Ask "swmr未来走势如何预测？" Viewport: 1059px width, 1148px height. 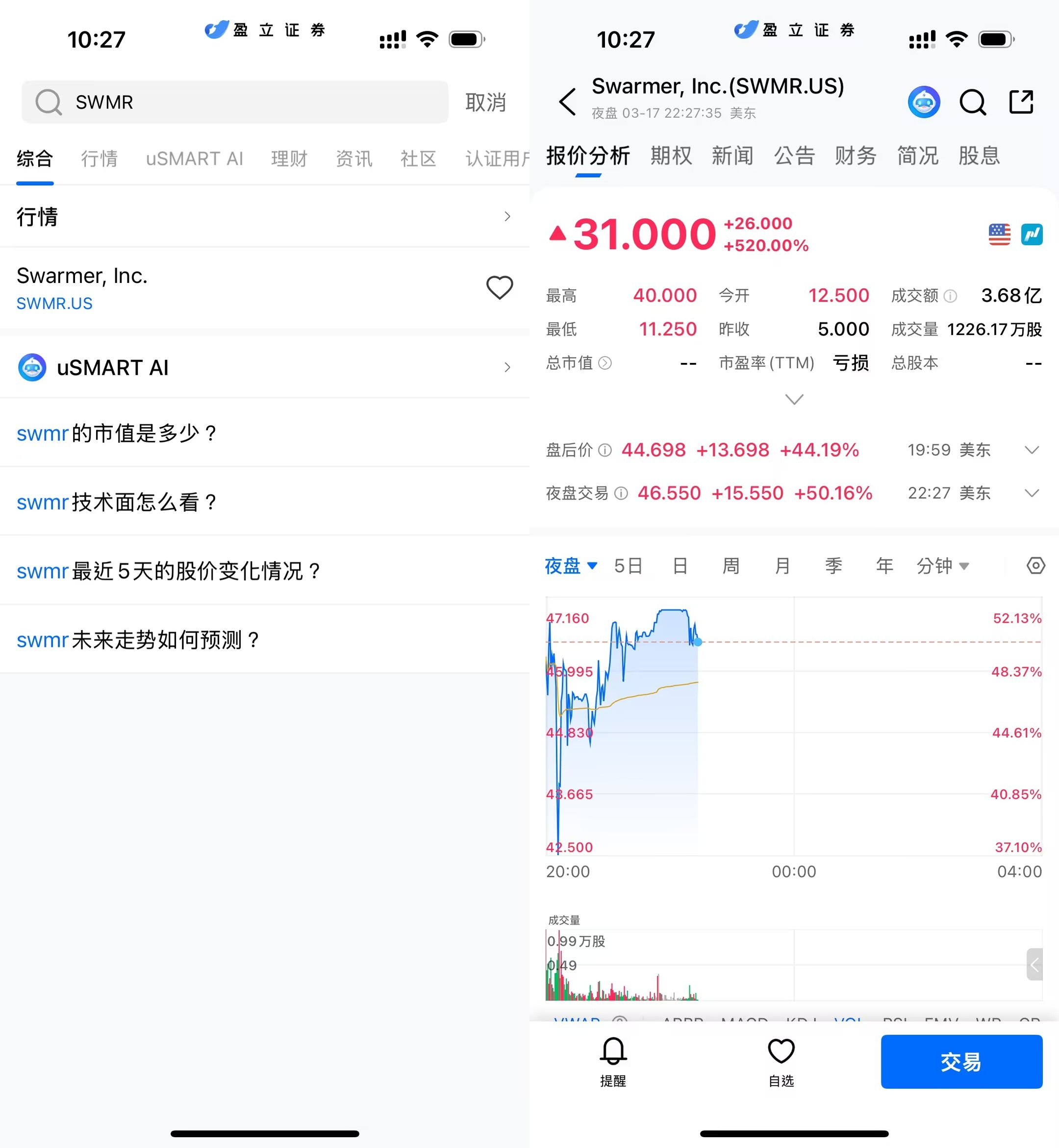(139, 639)
